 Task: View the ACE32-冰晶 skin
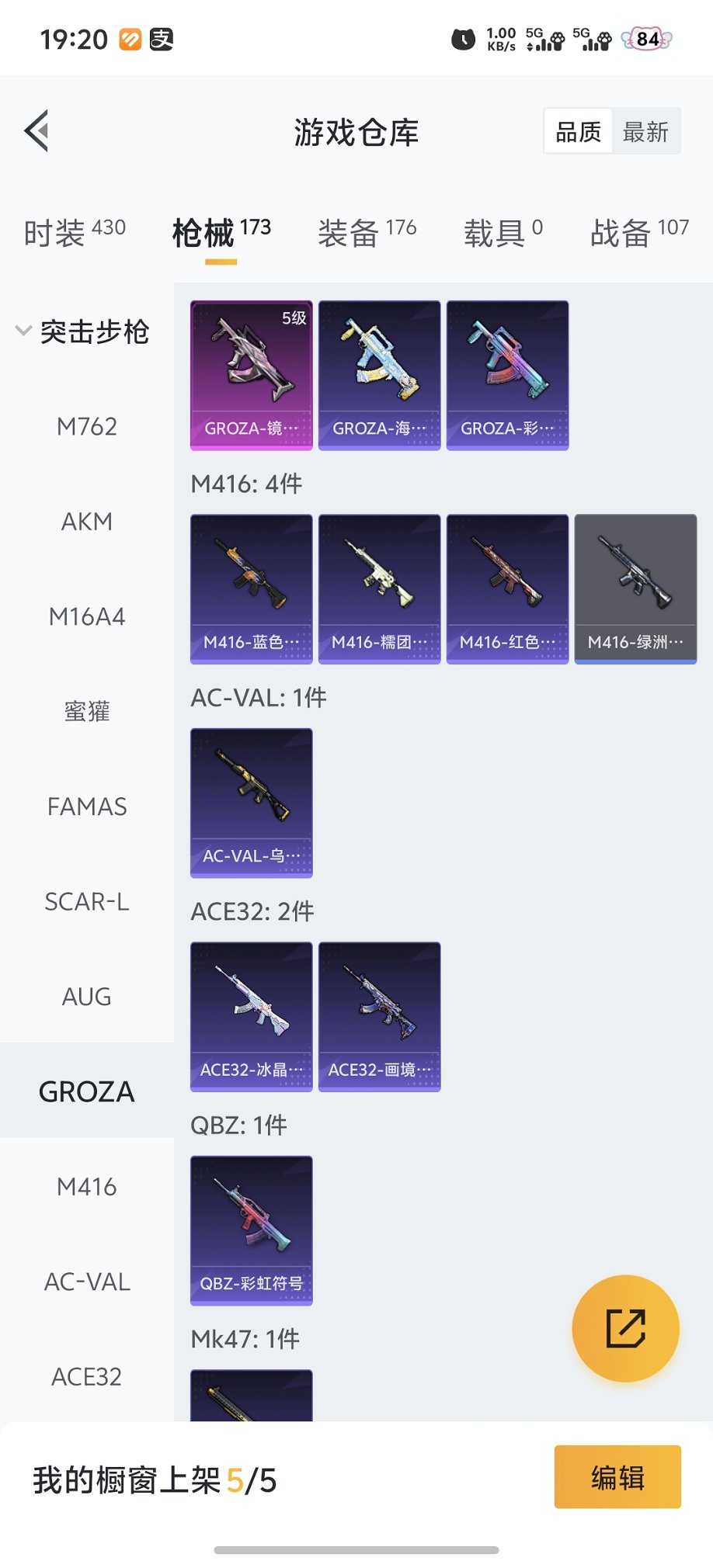[251, 1017]
